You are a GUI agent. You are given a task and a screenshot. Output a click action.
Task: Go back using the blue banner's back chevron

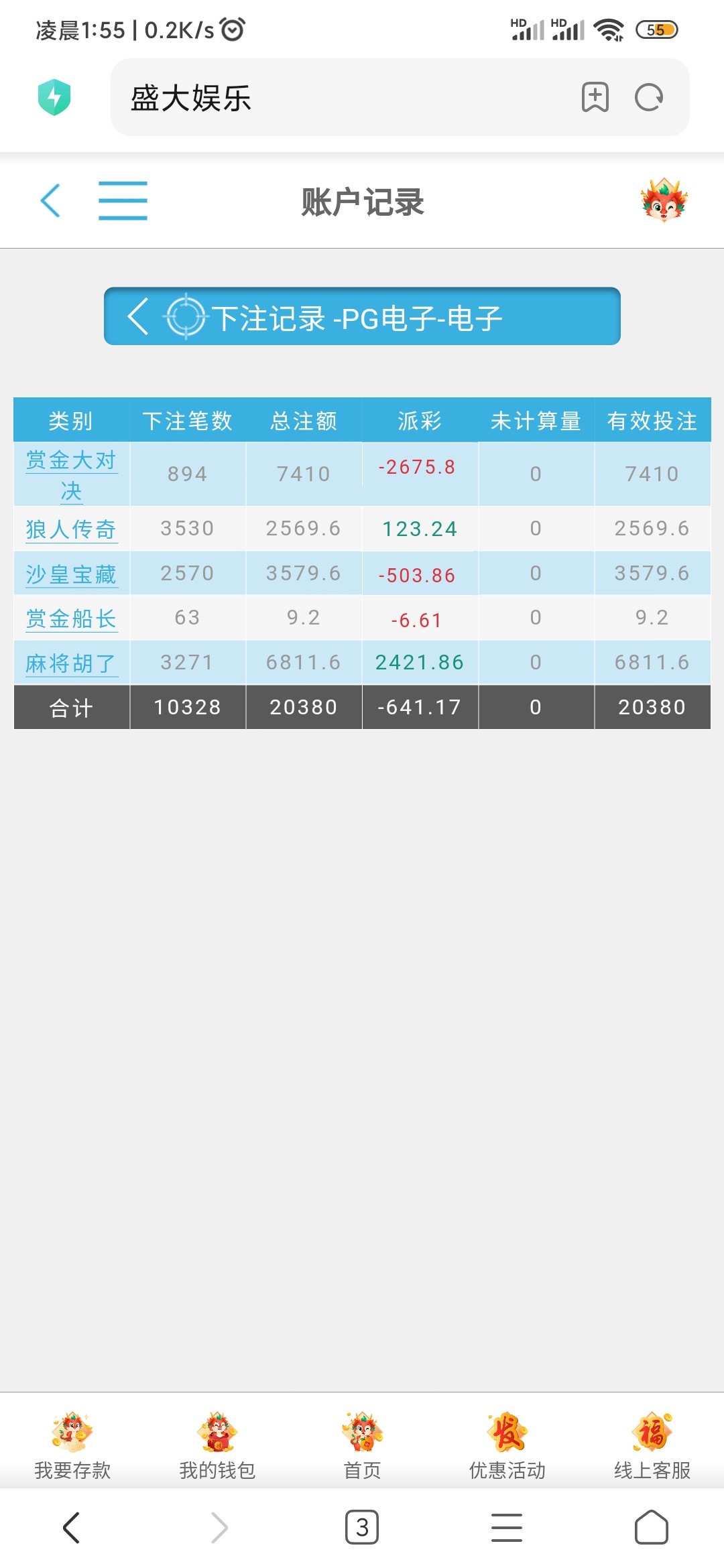tap(139, 316)
